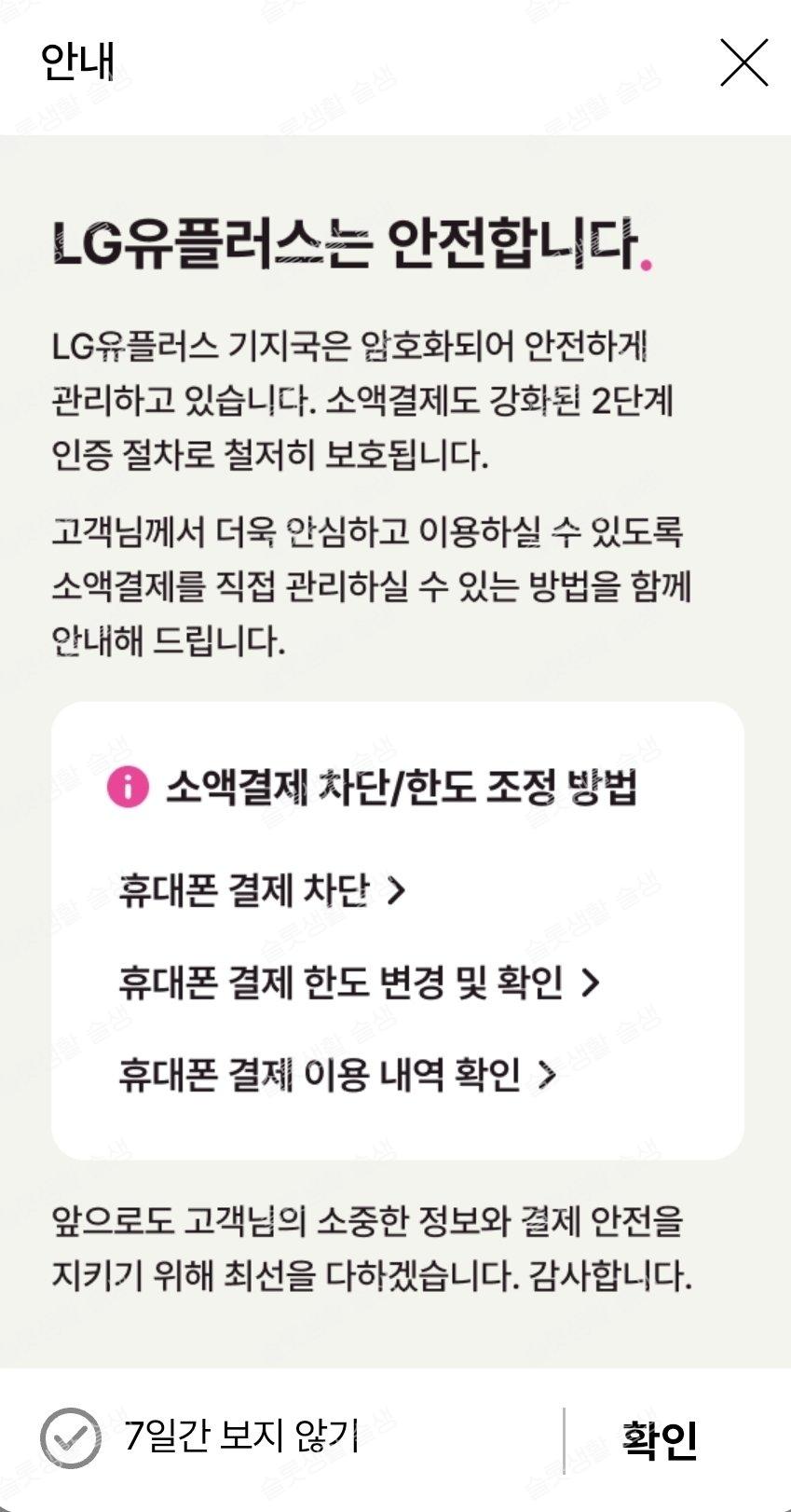791x1512 pixels.
Task: Open the 휴대폰 결제 차단 link
Action: coord(261,890)
